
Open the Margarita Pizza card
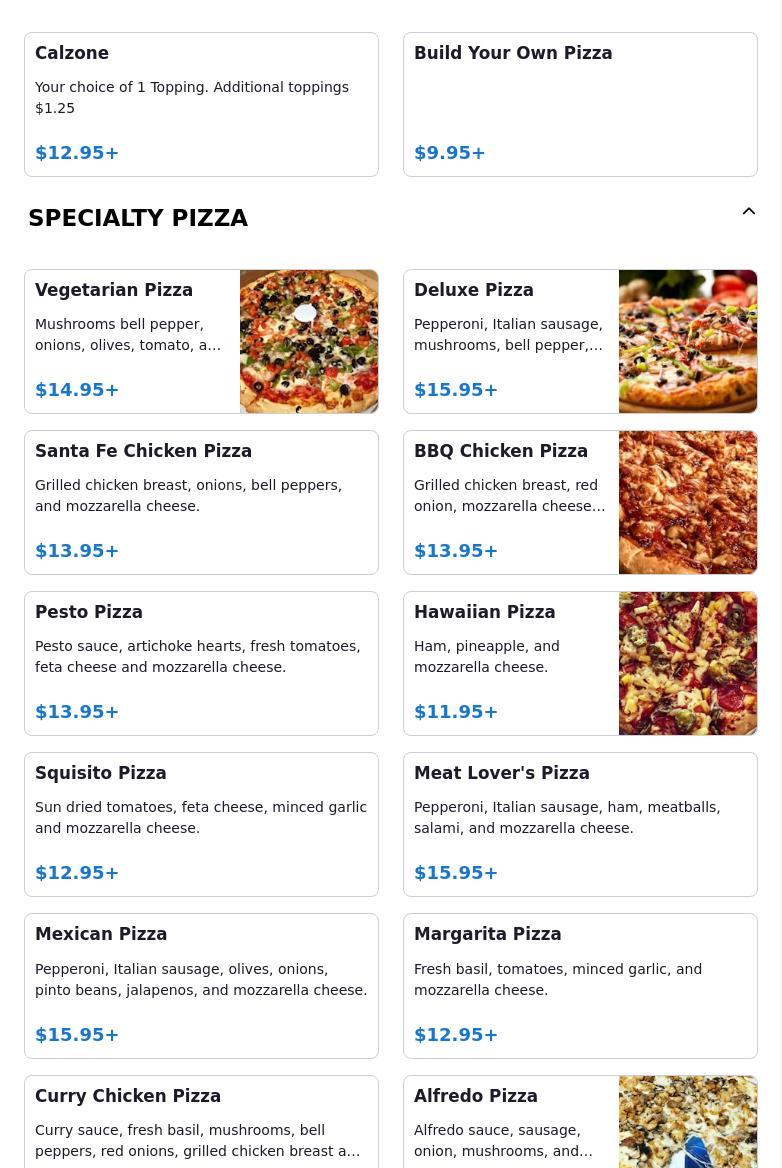[580, 985]
